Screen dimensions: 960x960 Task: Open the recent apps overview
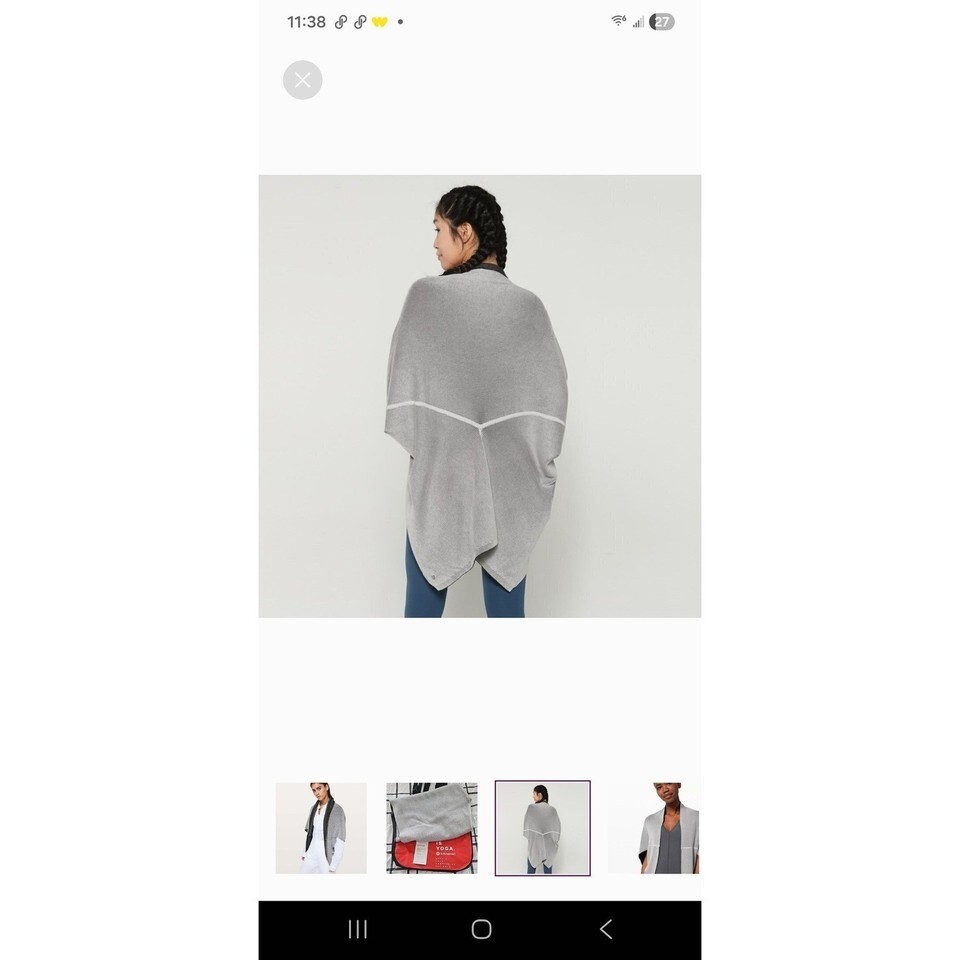click(x=357, y=929)
